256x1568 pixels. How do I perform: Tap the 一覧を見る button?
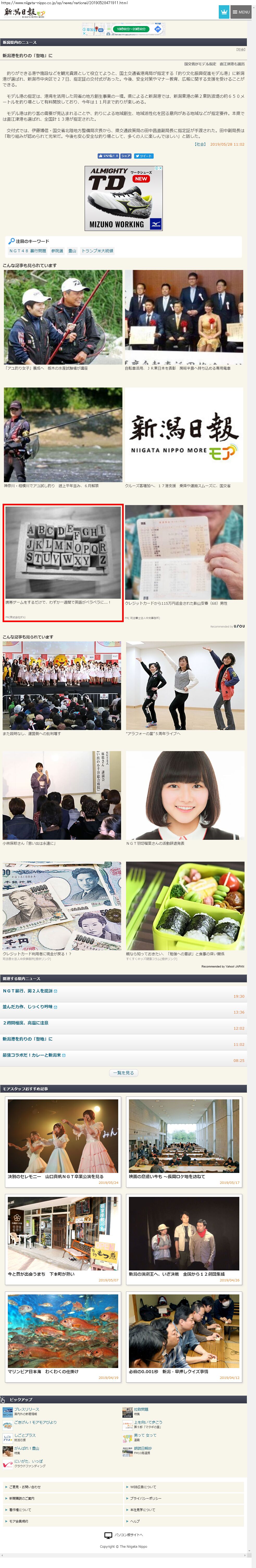pos(124,1073)
